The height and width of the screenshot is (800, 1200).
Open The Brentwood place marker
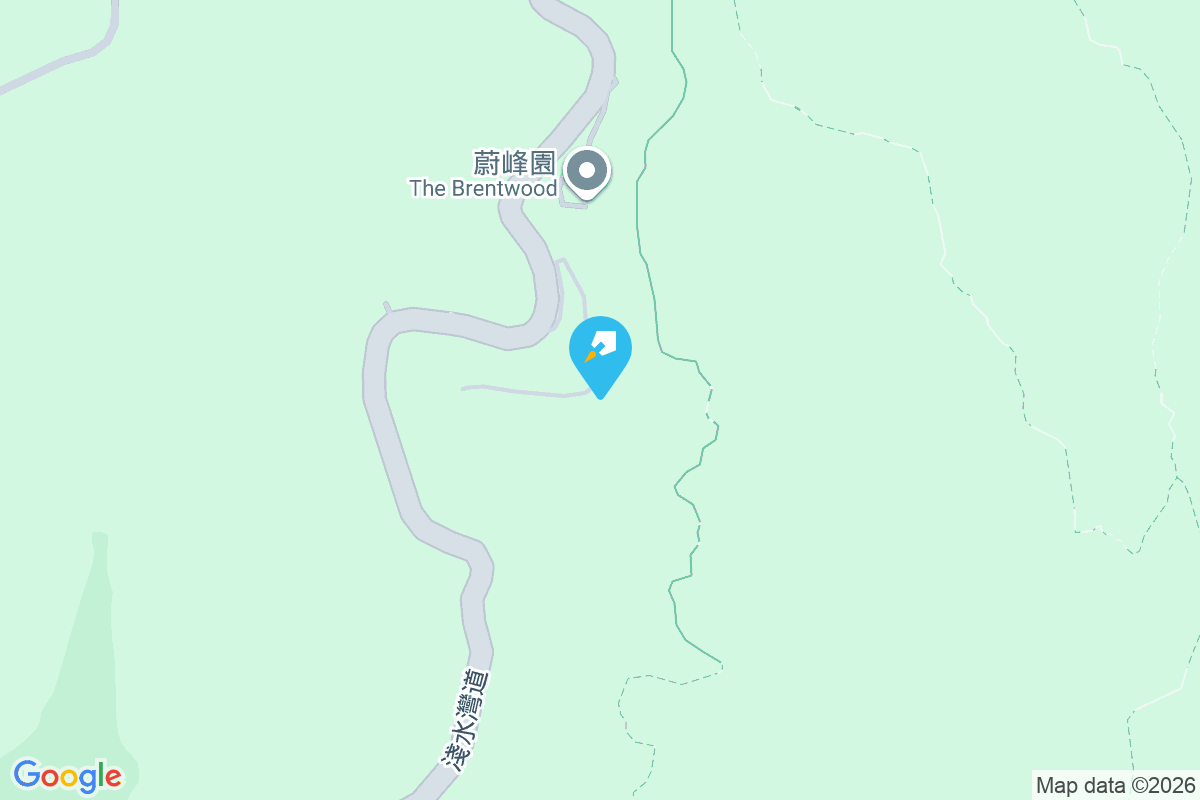tap(587, 172)
